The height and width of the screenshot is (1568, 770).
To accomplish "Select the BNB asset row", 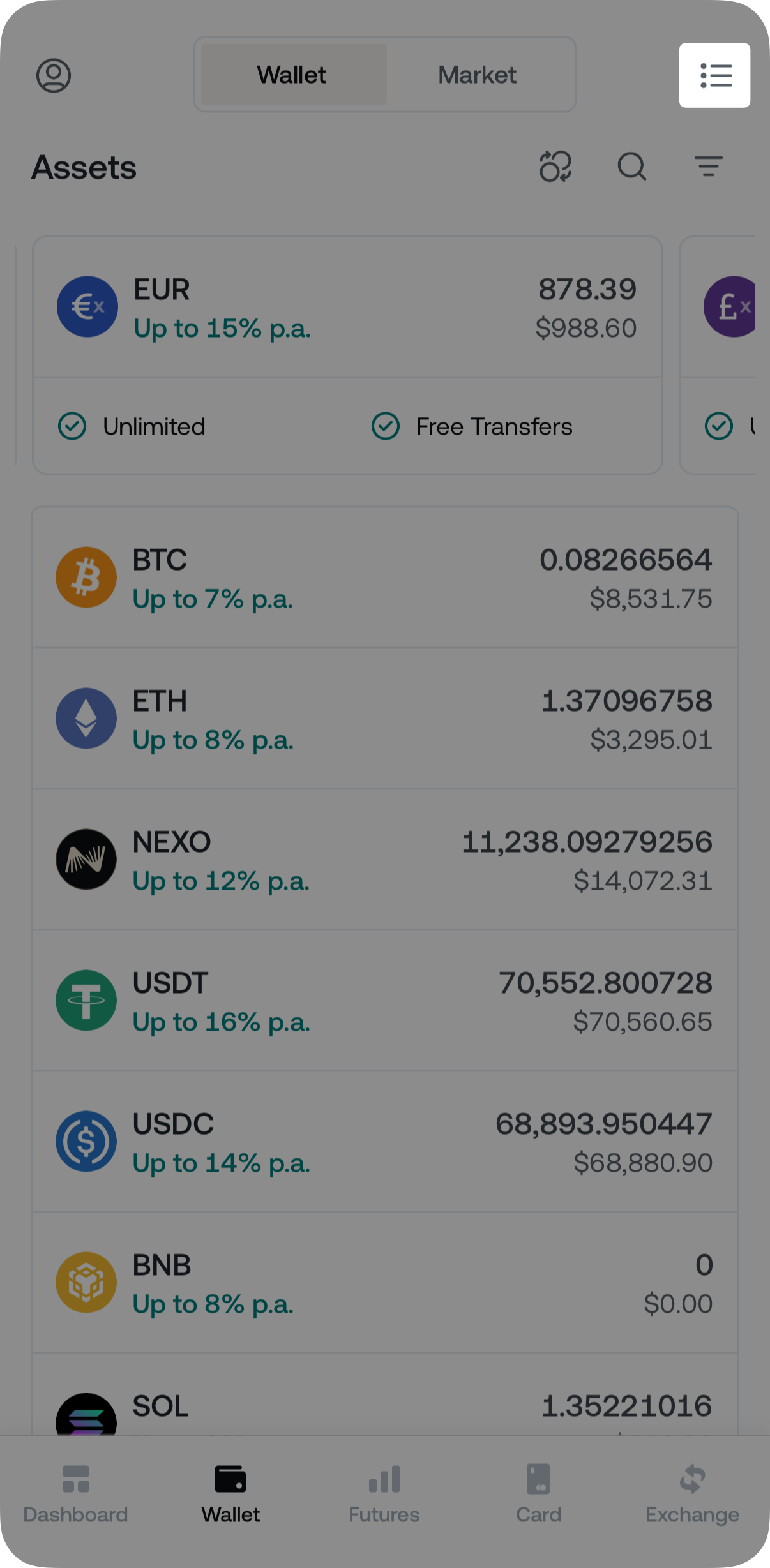I will [x=385, y=1283].
